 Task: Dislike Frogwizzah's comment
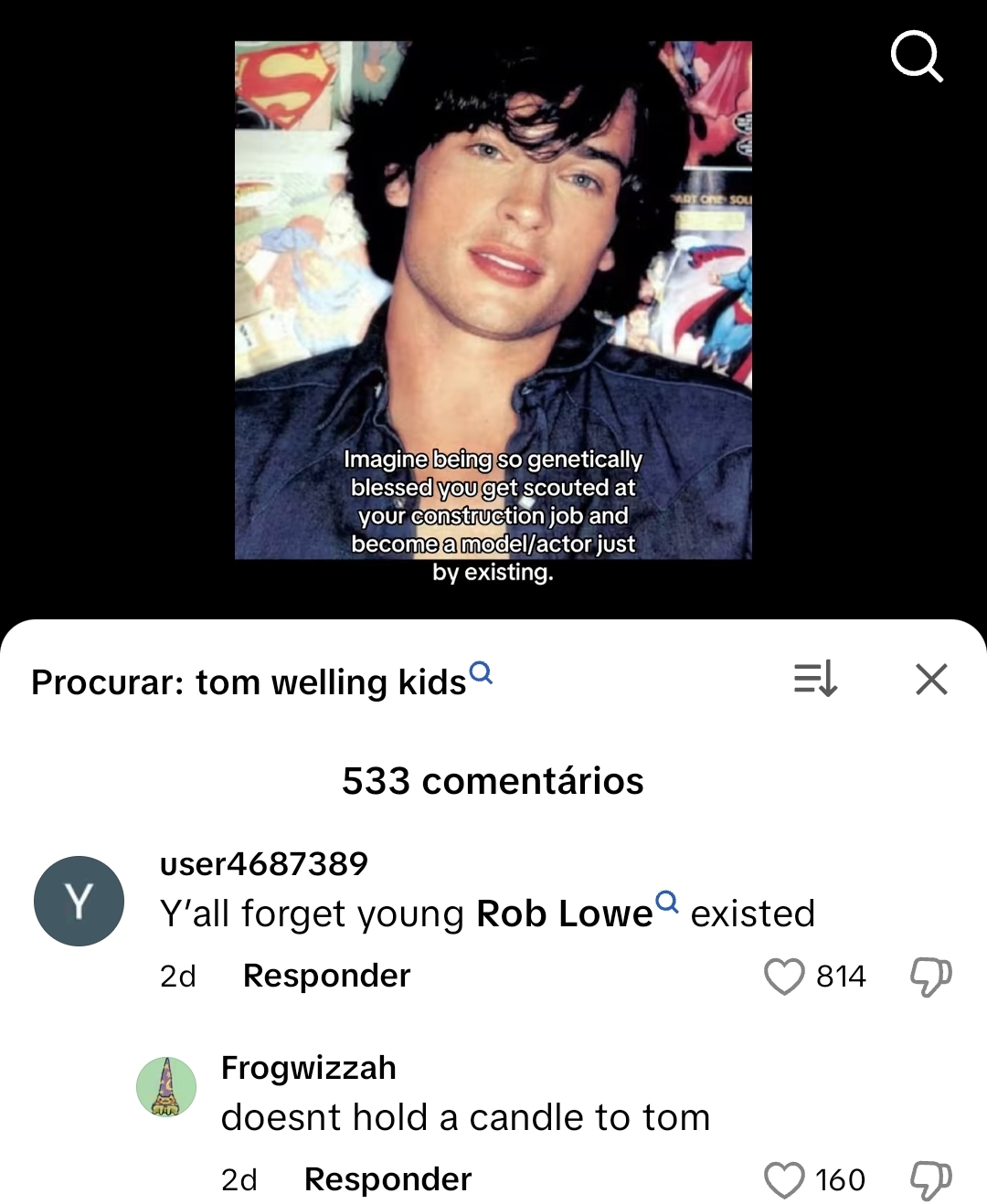[930, 1180]
